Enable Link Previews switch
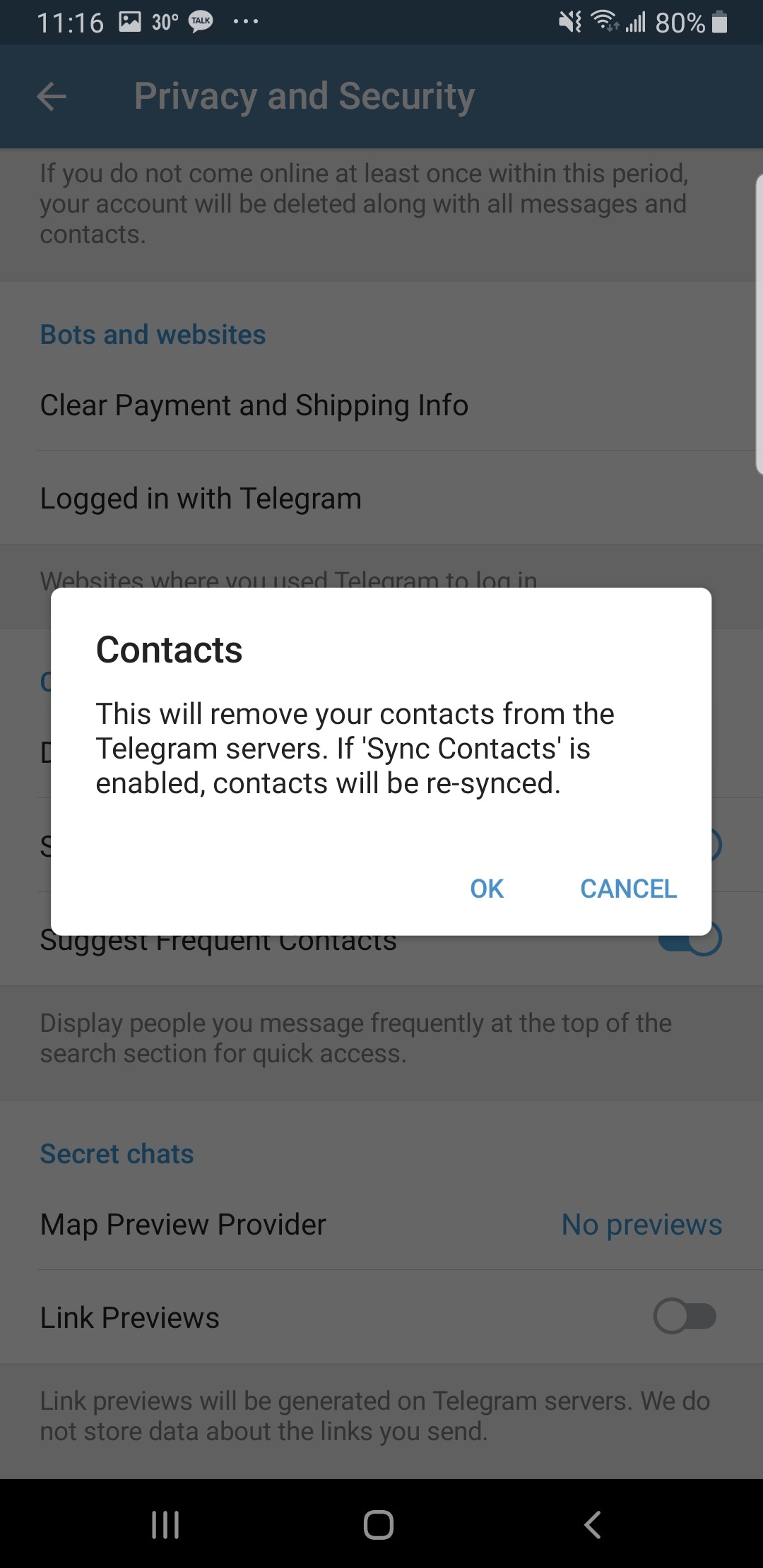This screenshot has width=763, height=1568. click(x=685, y=1317)
